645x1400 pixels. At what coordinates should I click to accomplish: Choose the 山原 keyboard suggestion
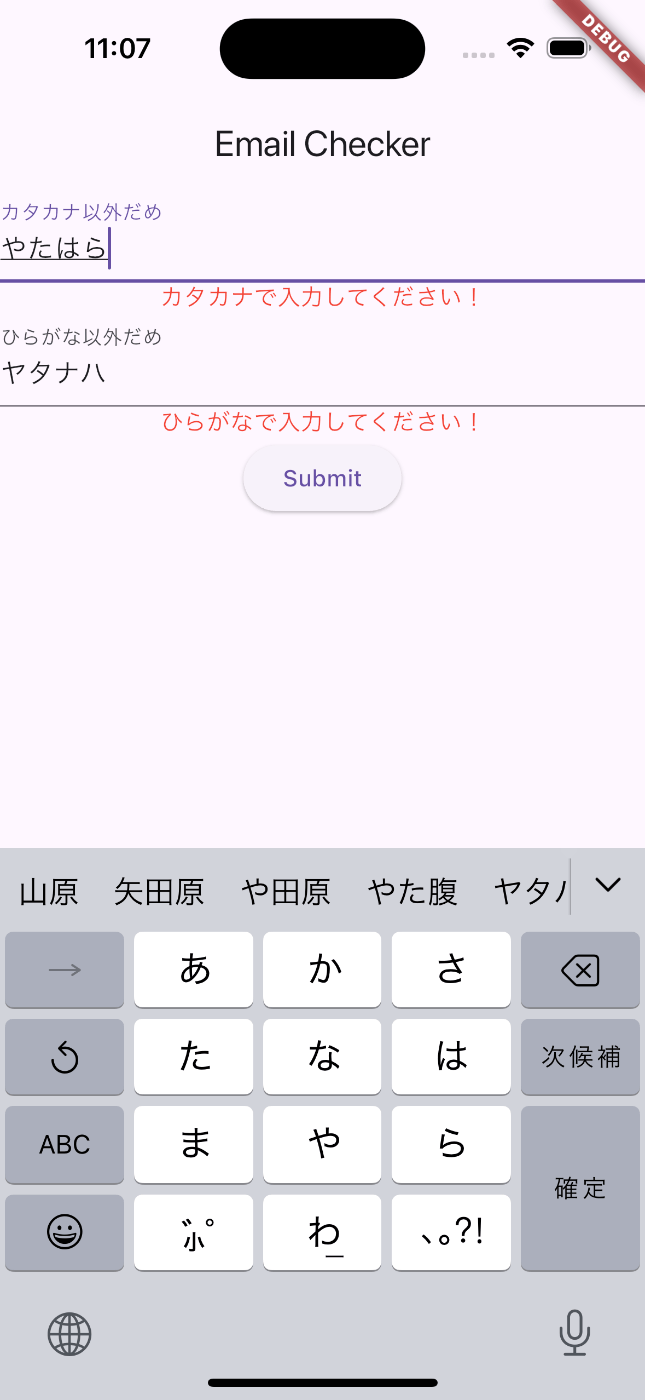click(x=49, y=890)
